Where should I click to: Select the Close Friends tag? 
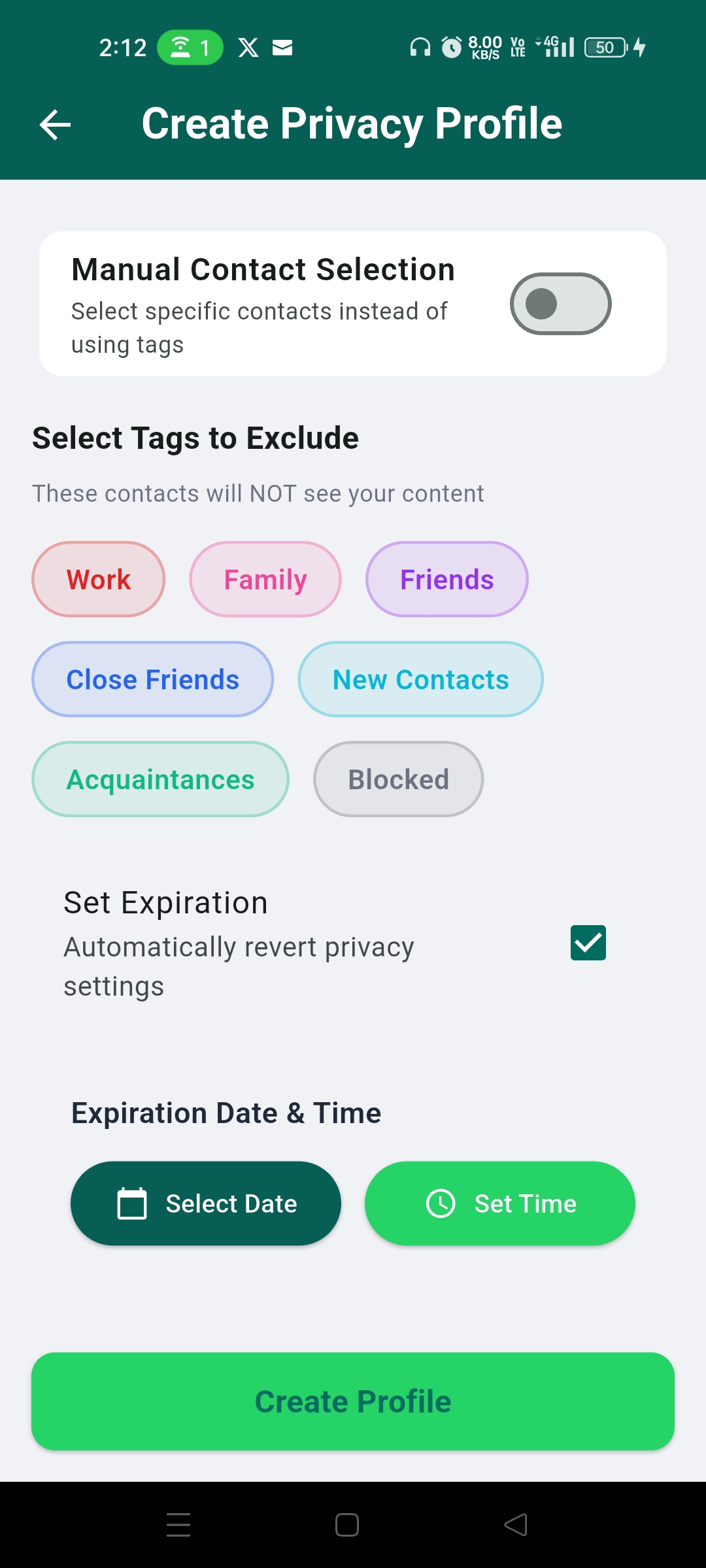pyautogui.click(x=152, y=679)
